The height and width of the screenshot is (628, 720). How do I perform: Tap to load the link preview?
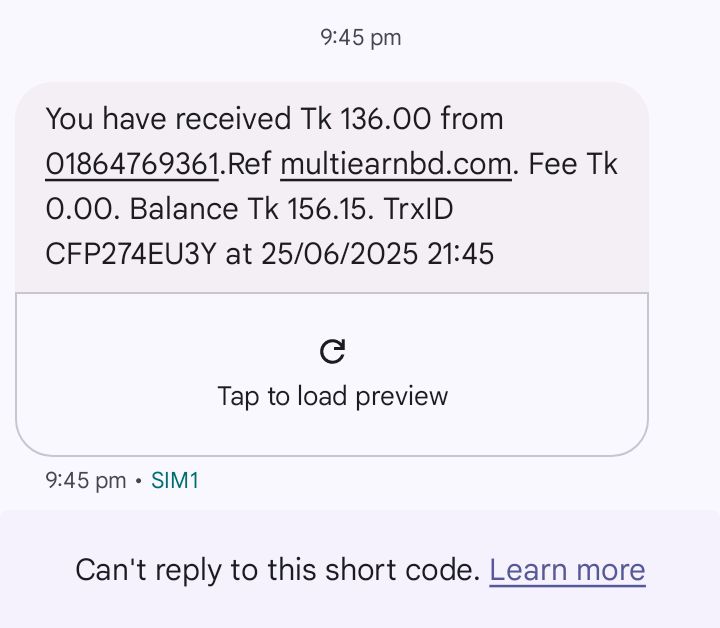[332, 374]
